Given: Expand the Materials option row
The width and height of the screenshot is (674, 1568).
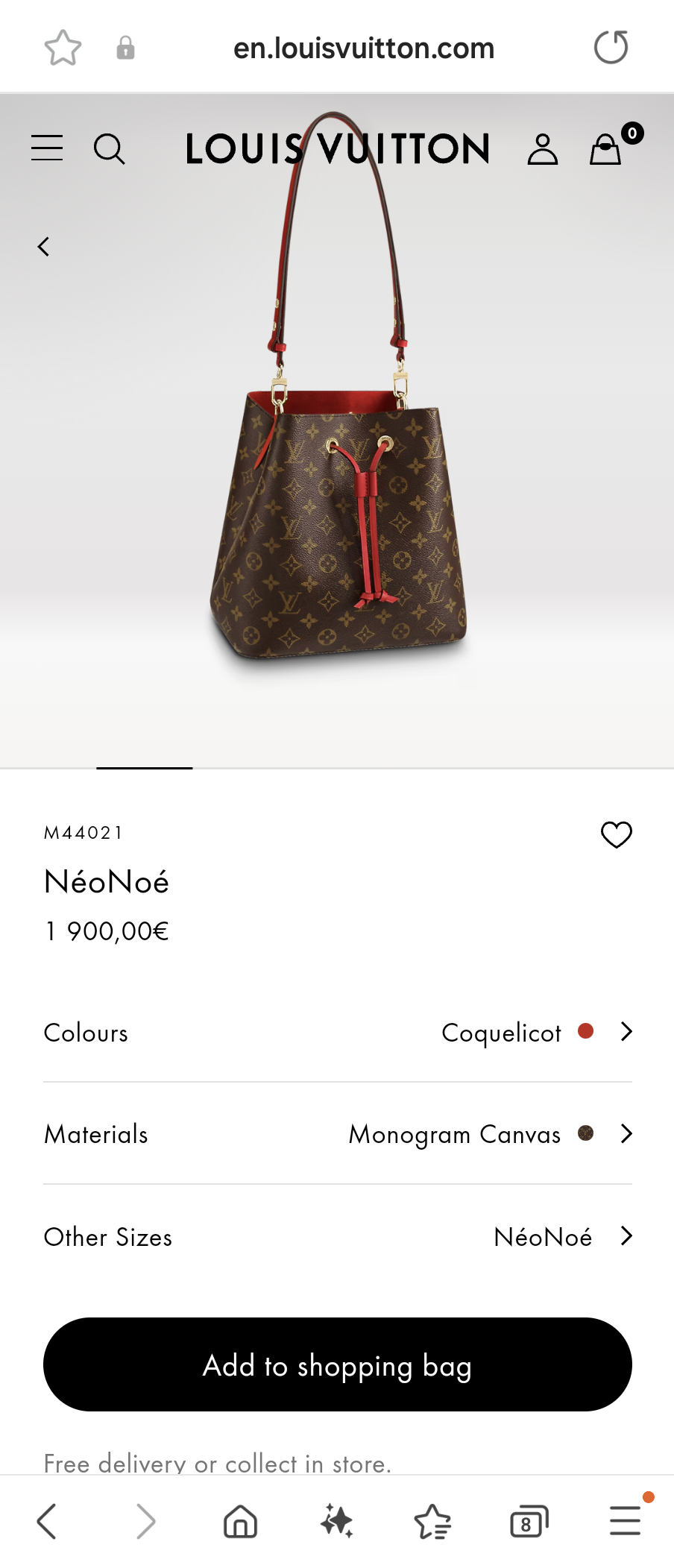Looking at the screenshot, I should pyautogui.click(x=336, y=1134).
